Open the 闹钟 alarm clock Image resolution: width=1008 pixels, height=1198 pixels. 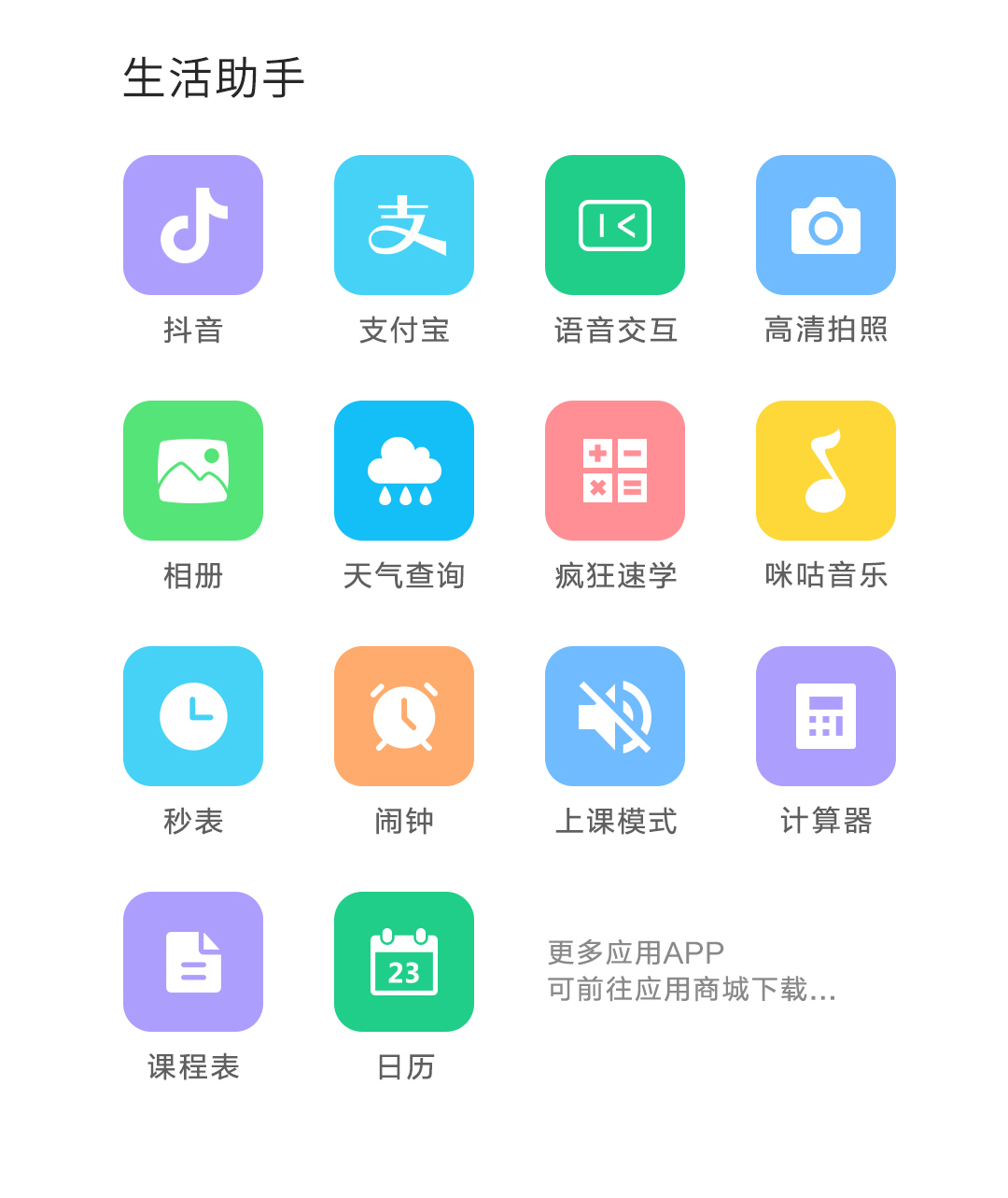[404, 716]
